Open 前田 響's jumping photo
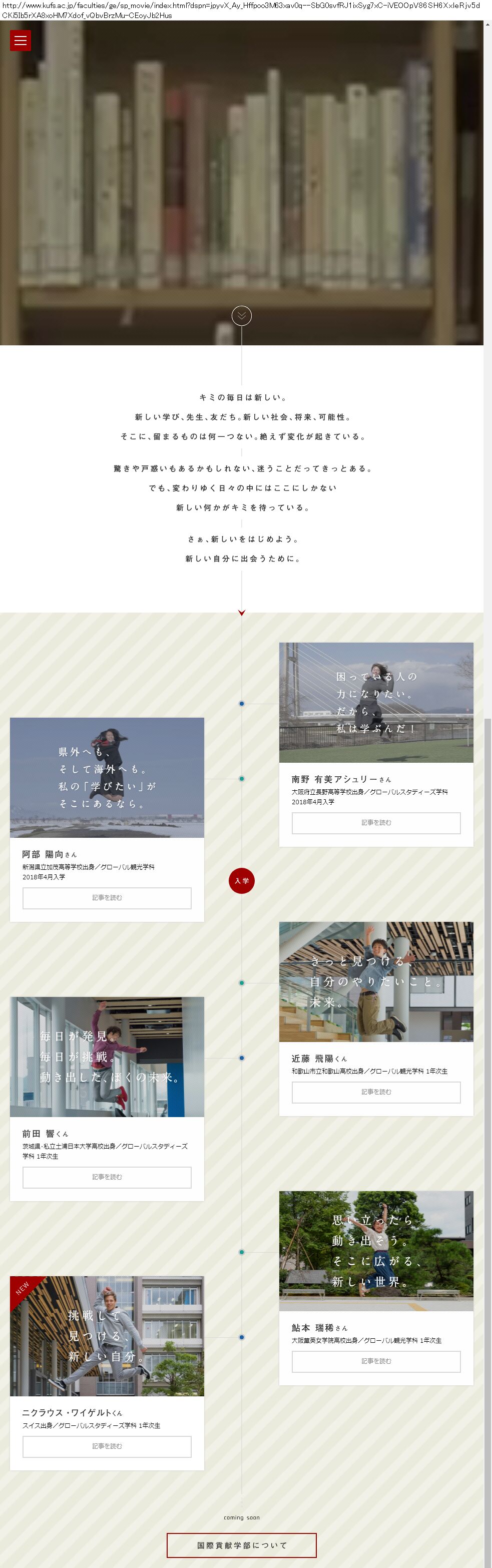Image resolution: width=492 pixels, height=1568 pixels. point(107,1057)
